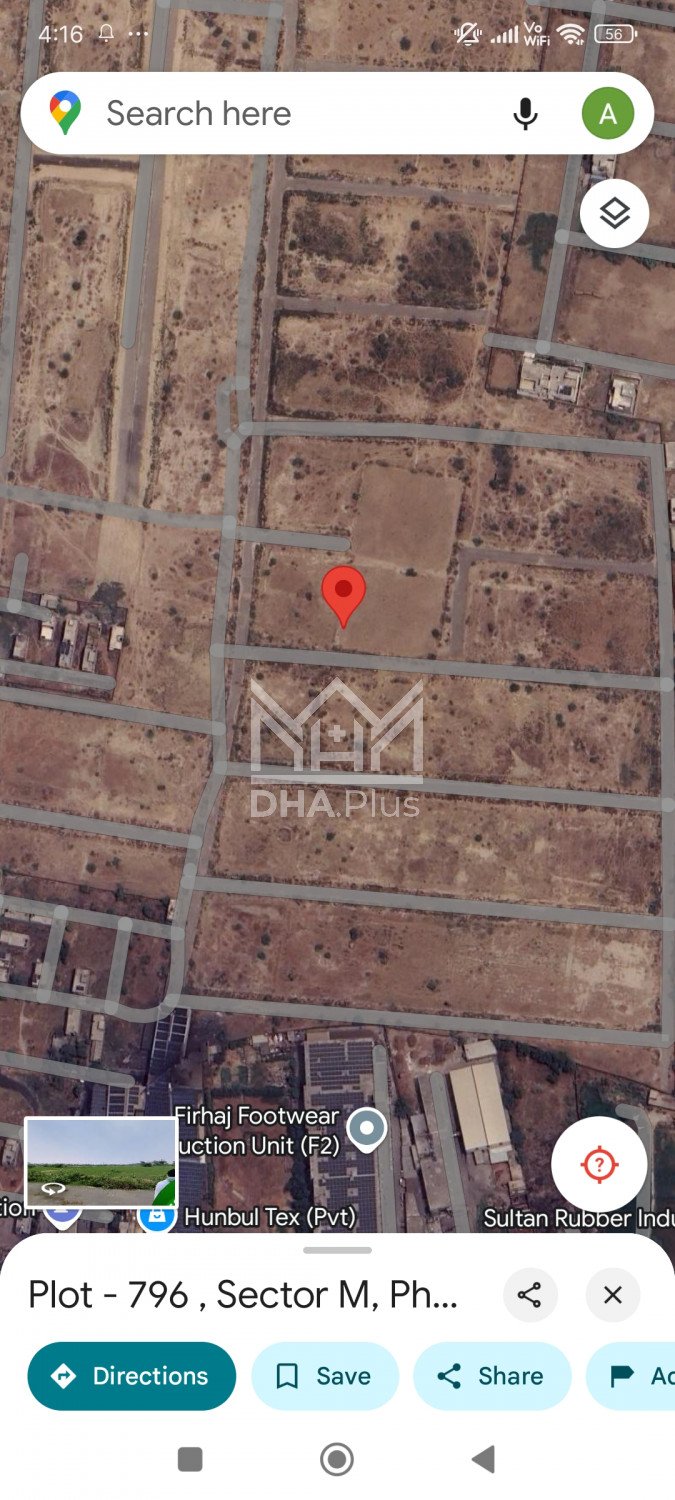
Task: Close the Plot - 796 place card
Action: point(613,1295)
